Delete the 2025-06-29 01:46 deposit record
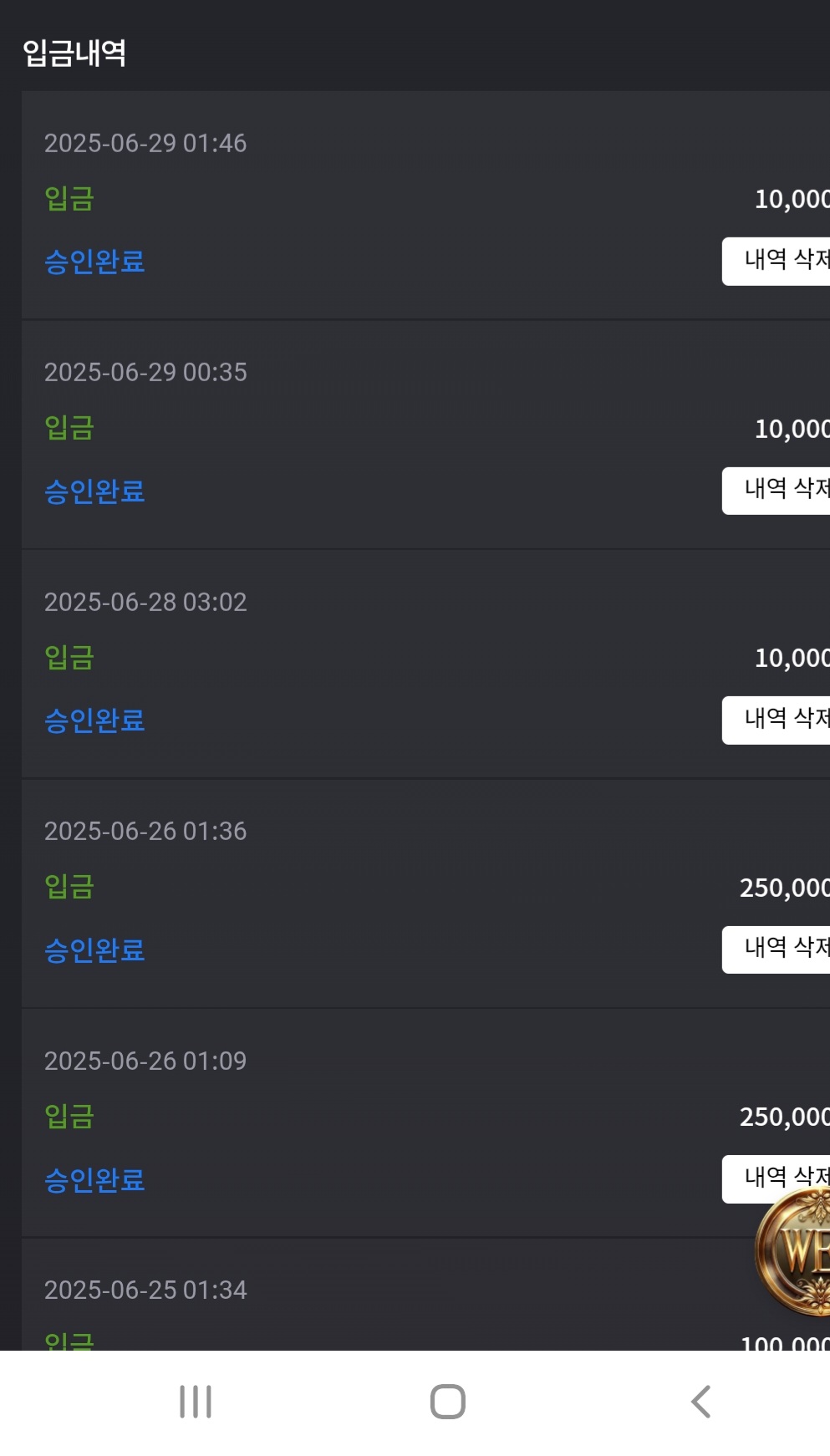Viewport: 830px width, 1456px height. (x=777, y=261)
